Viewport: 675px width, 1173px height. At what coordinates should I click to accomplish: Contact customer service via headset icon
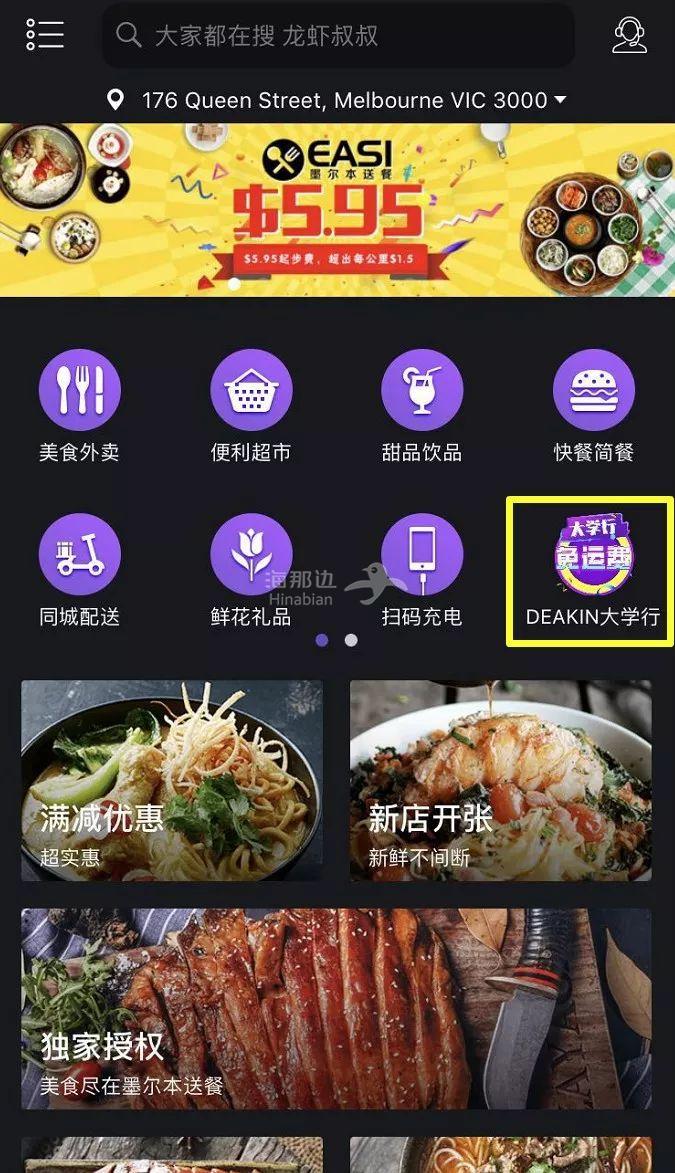pyautogui.click(x=629, y=35)
